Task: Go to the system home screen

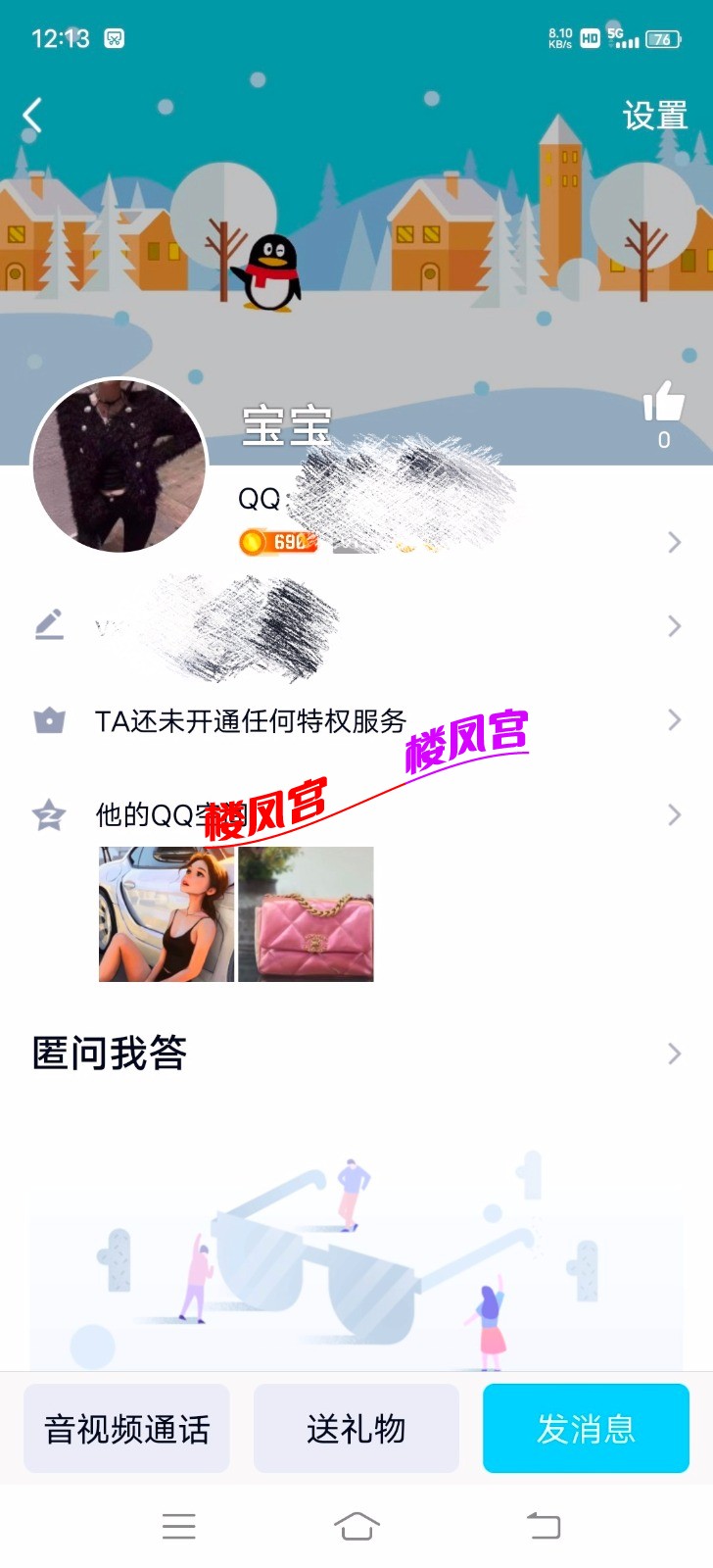Action: pos(356,1526)
